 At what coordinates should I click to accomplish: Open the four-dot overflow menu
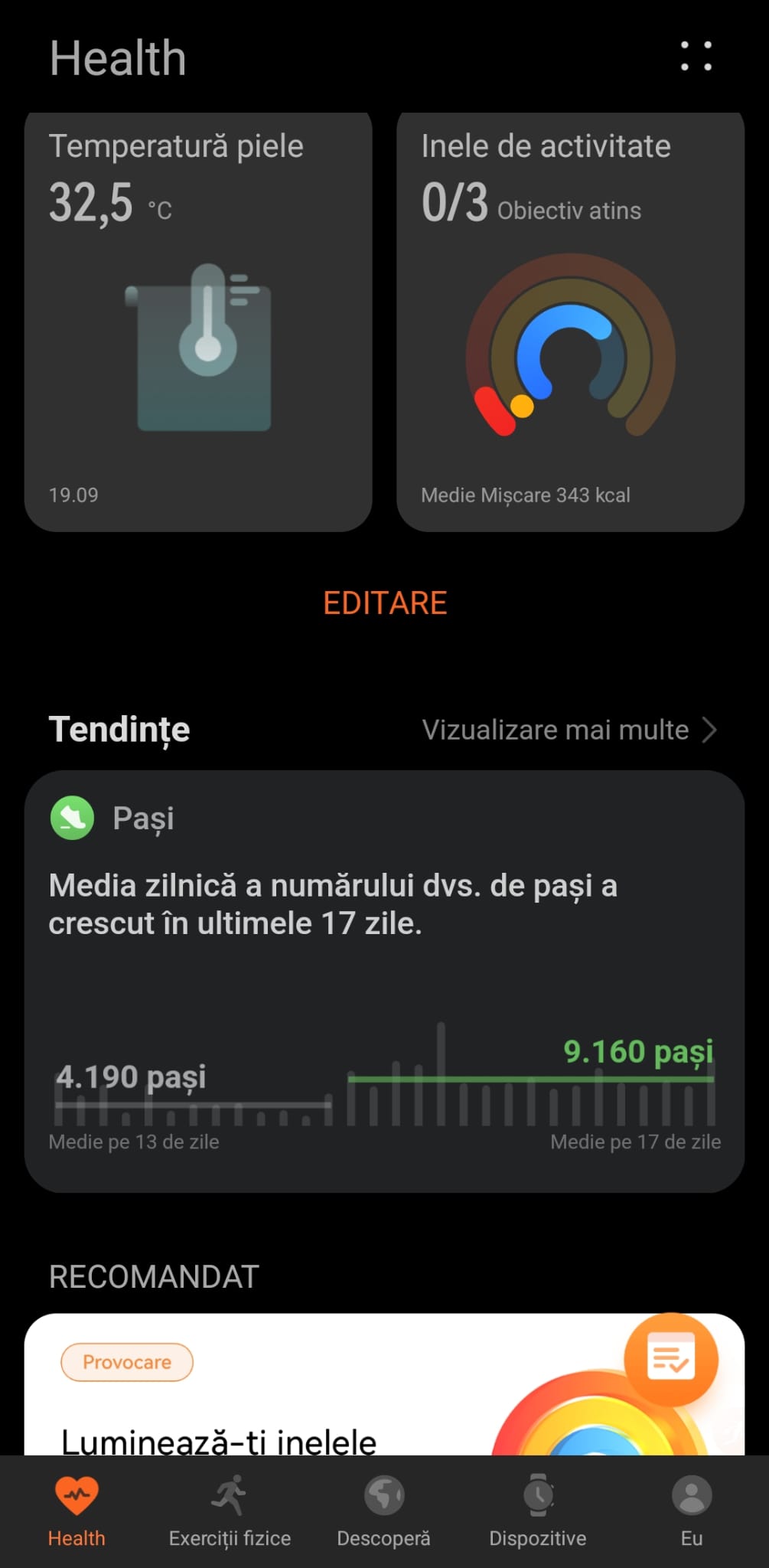[x=696, y=57]
